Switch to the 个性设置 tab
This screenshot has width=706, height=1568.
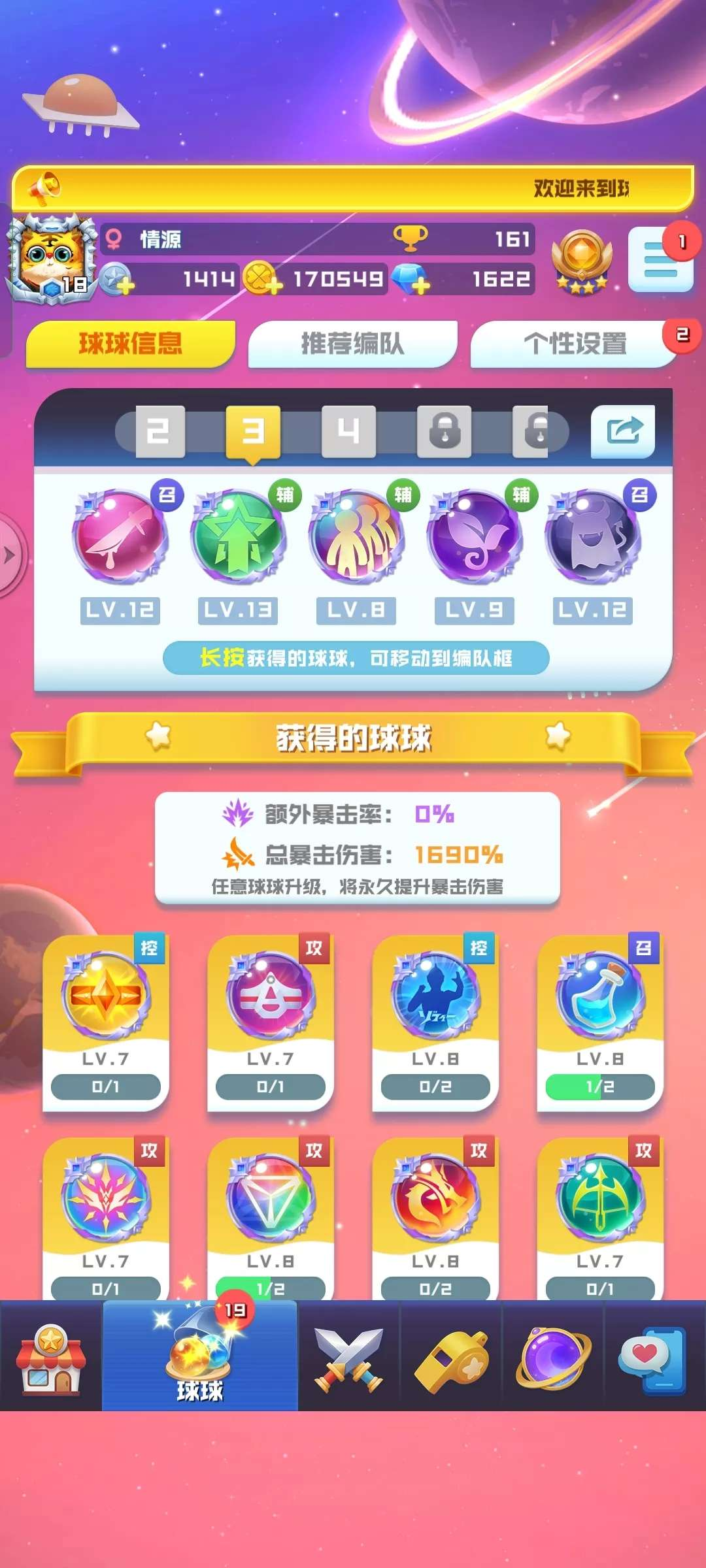(574, 344)
